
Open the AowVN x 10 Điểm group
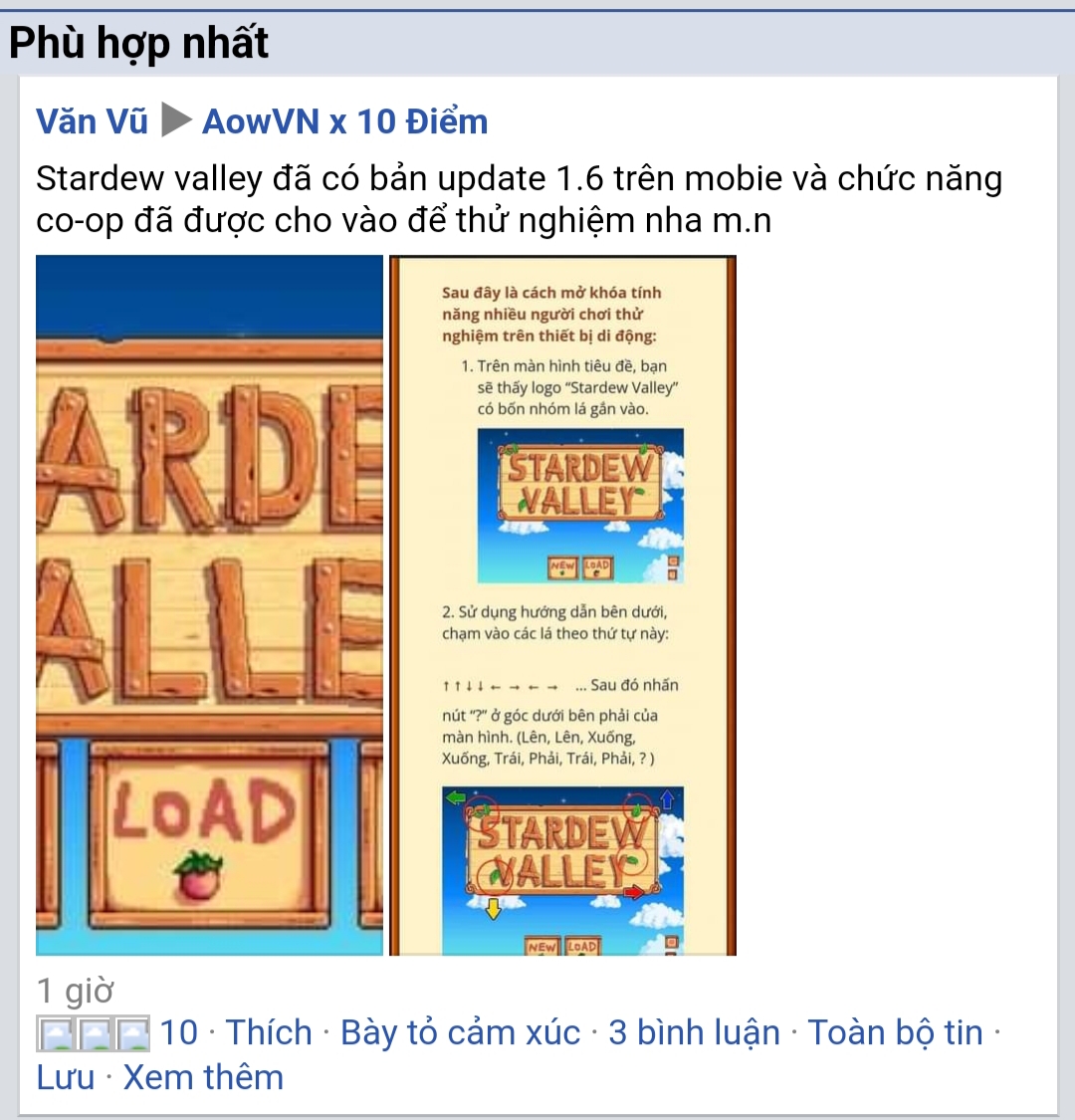pos(344,121)
